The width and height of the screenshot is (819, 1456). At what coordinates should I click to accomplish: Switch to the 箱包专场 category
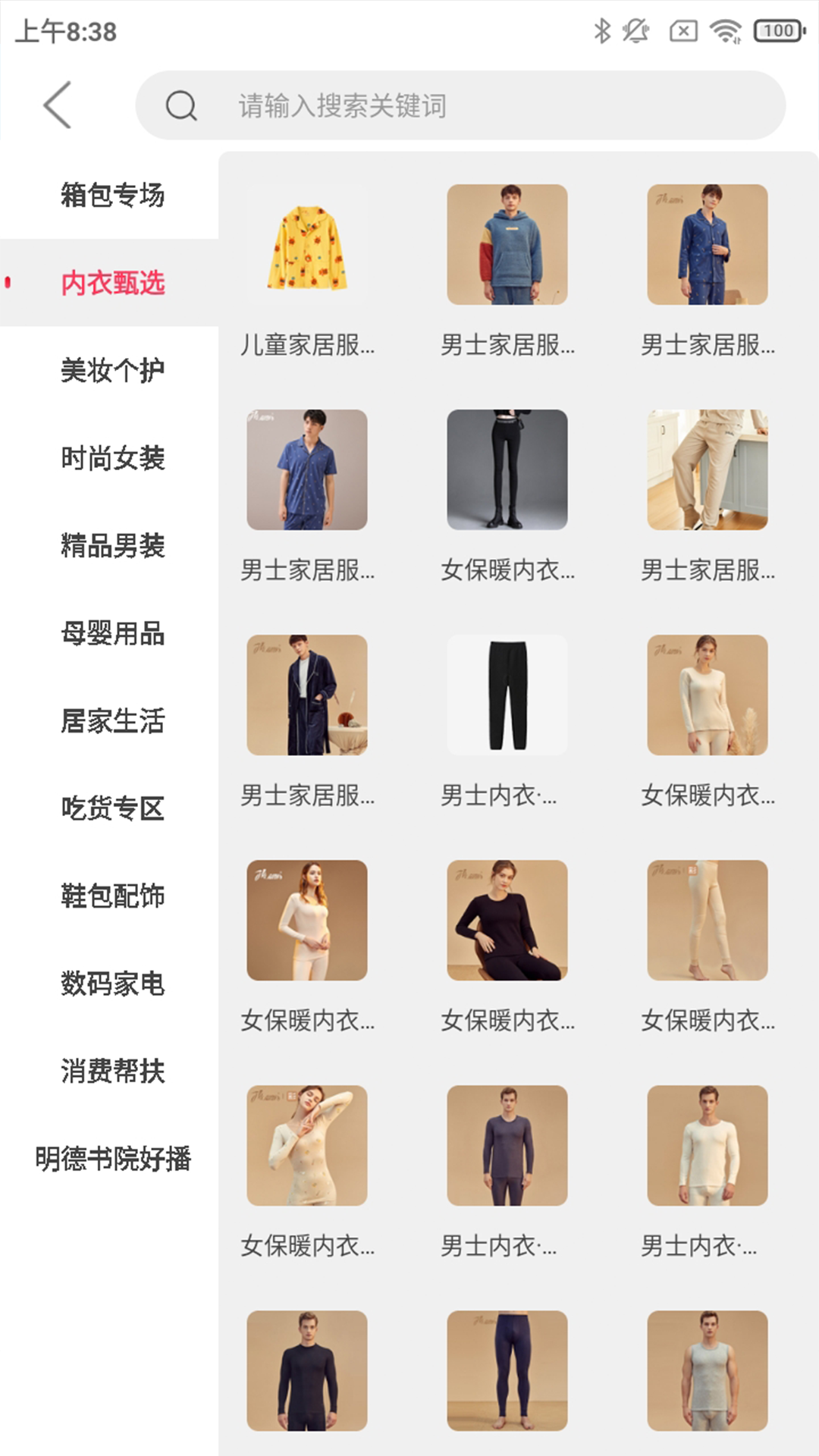pyautogui.click(x=112, y=196)
